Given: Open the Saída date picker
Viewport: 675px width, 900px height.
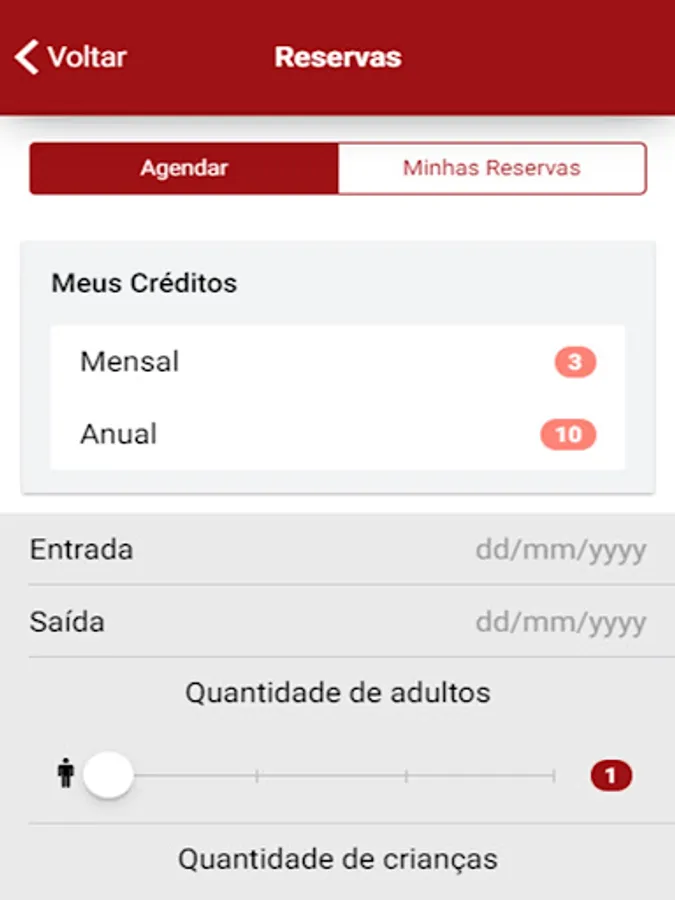Looking at the screenshot, I should pyautogui.click(x=560, y=623).
